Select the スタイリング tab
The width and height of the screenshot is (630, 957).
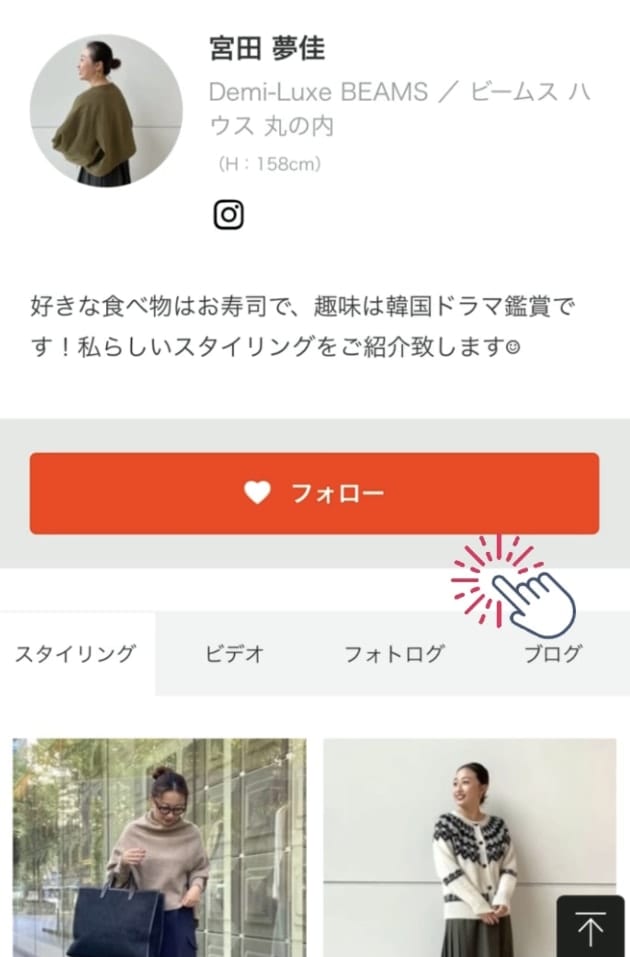pos(75,654)
